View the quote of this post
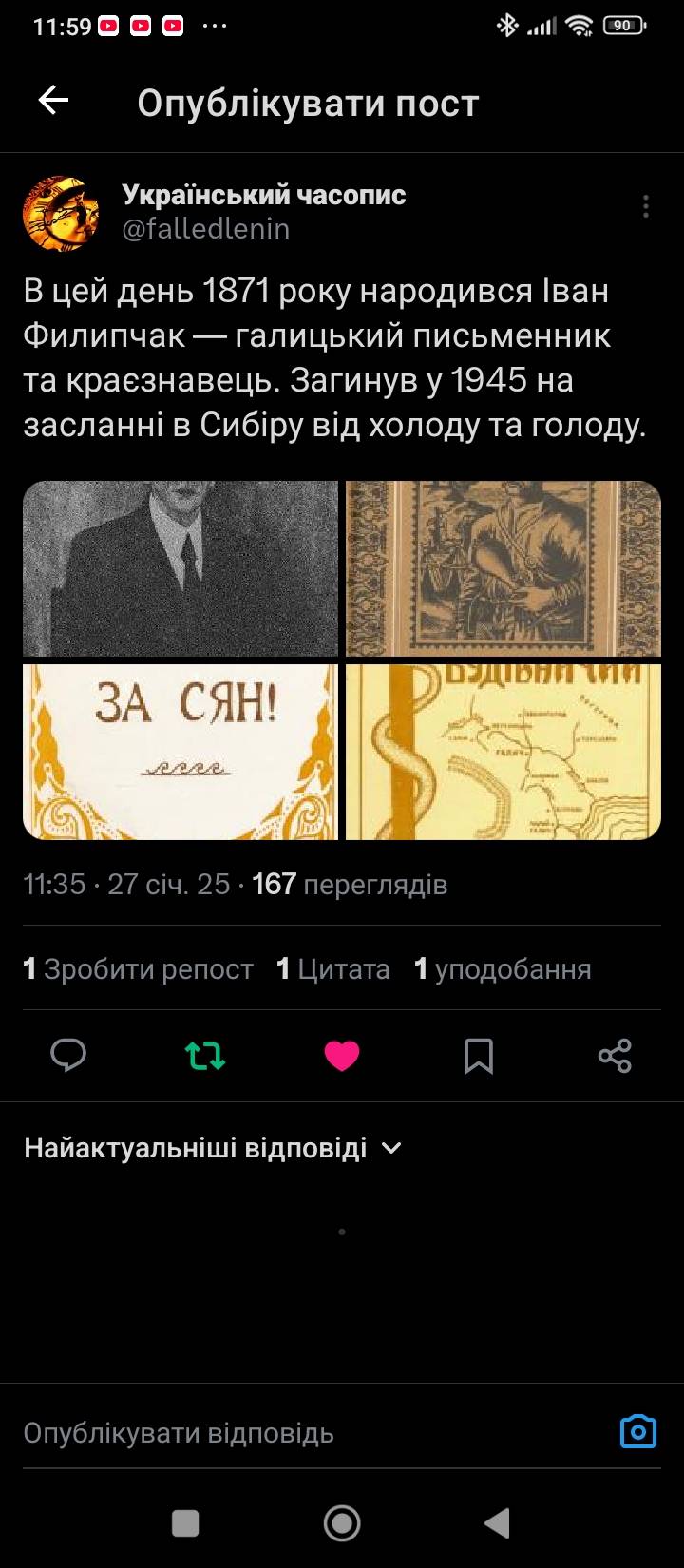Image resolution: width=684 pixels, height=1568 pixels. click(333, 969)
